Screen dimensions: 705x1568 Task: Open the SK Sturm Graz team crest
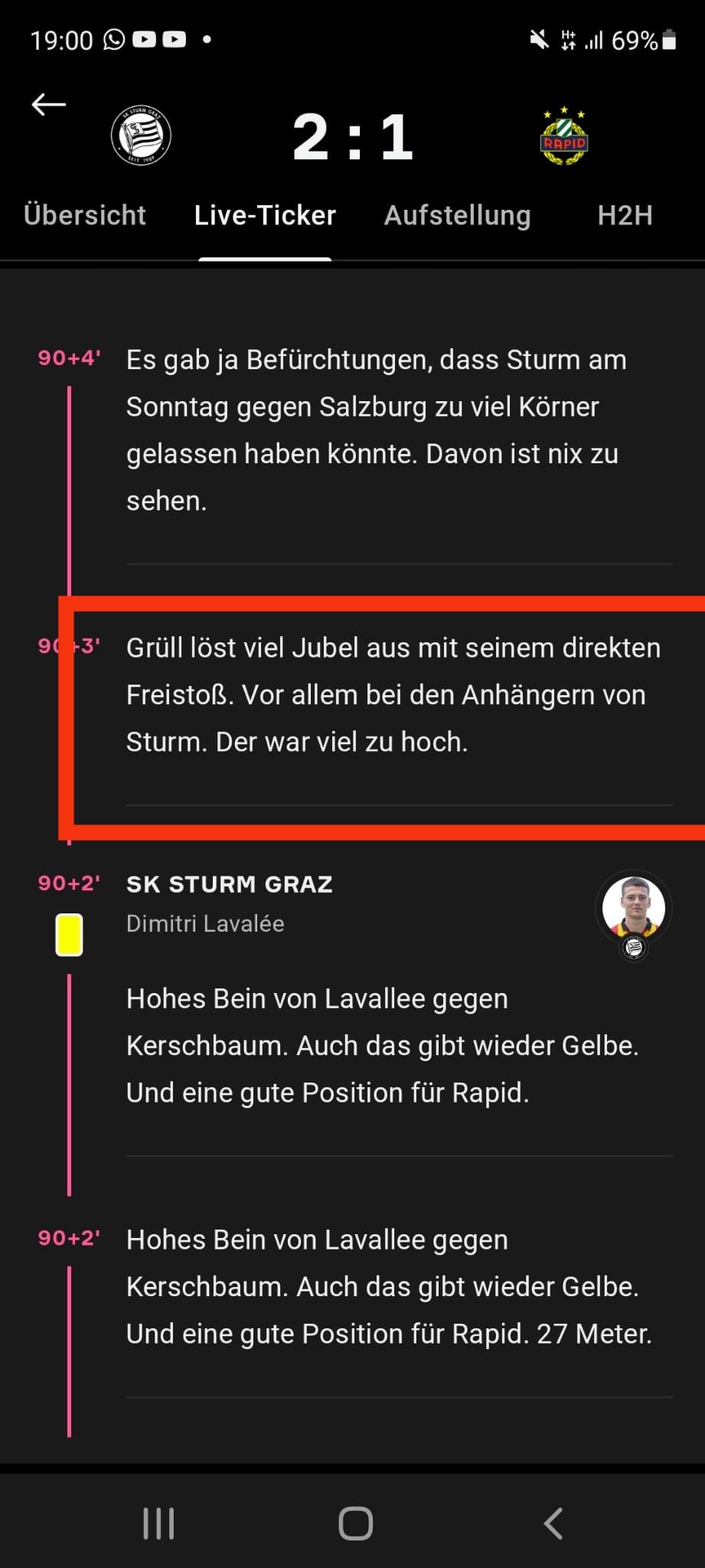coord(141,136)
